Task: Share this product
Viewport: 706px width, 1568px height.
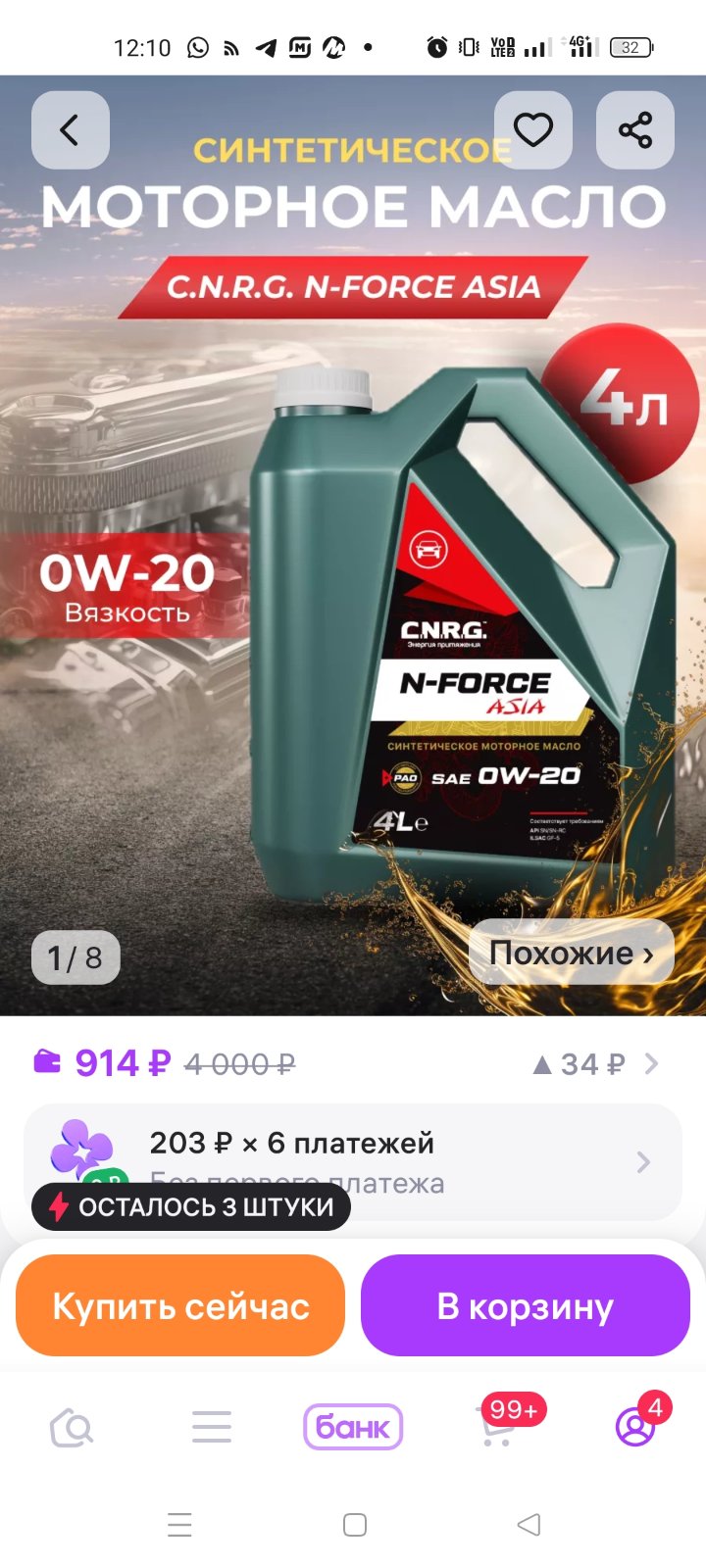Action: tap(635, 129)
